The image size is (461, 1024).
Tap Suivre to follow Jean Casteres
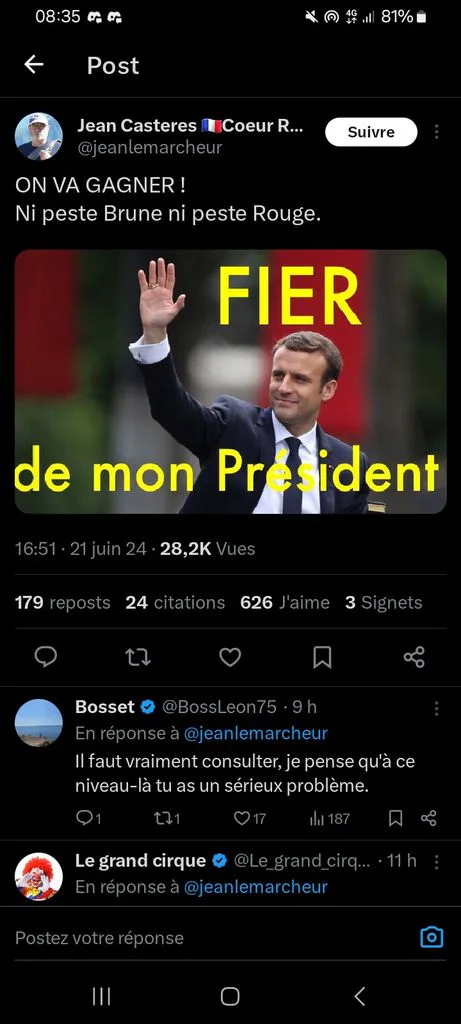[x=371, y=132]
